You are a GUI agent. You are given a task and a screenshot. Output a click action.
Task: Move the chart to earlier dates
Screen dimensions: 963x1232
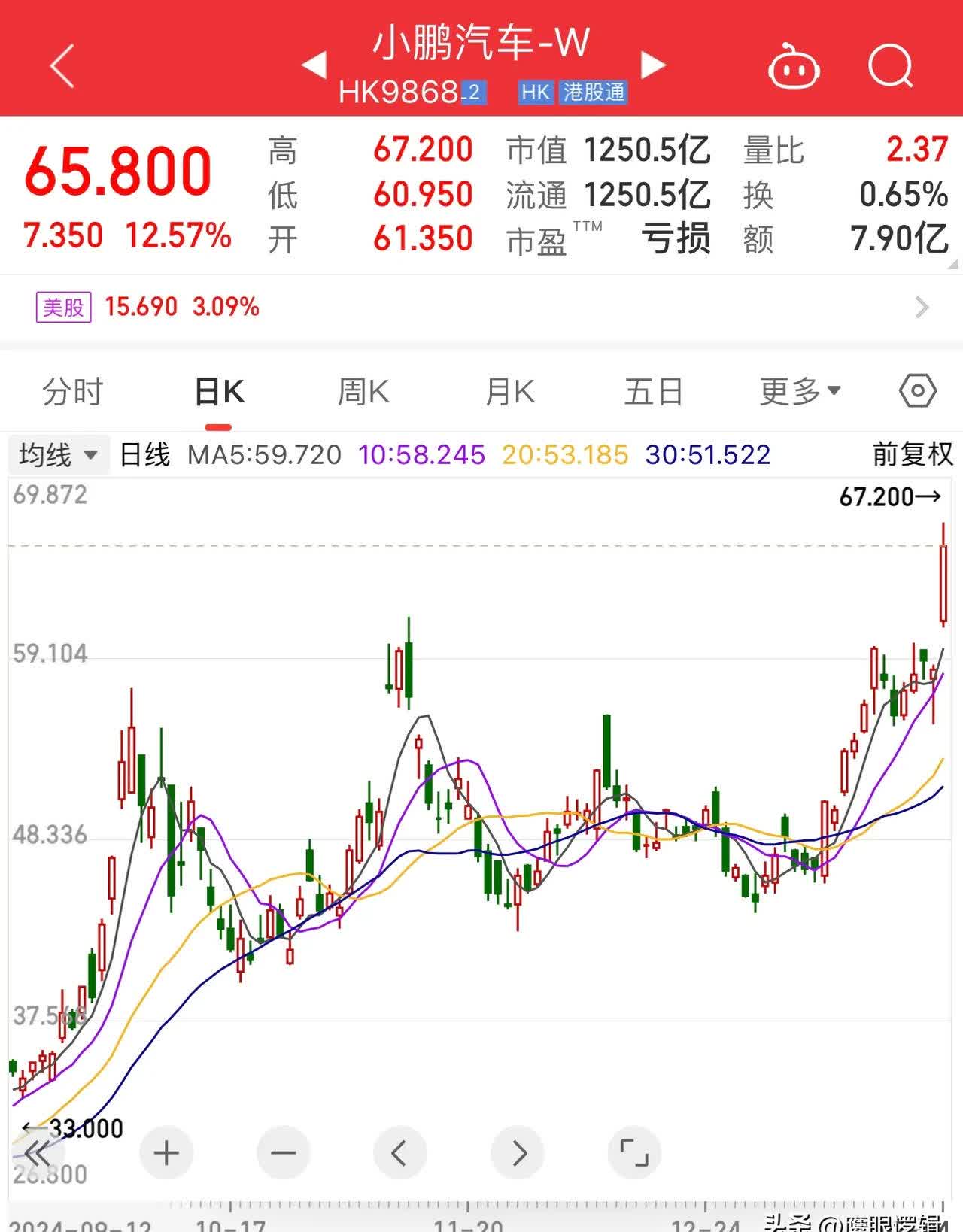coord(399,1152)
